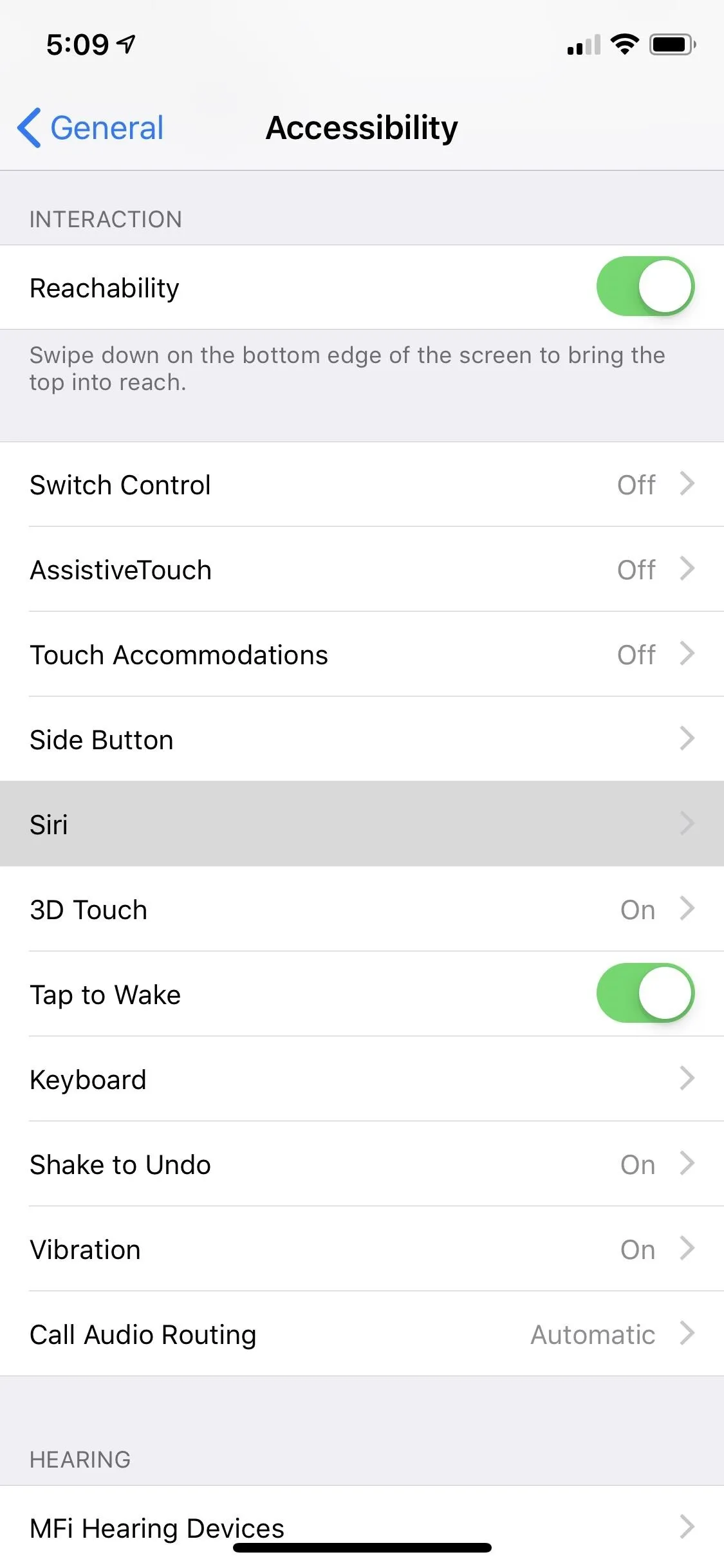Open 3D Touch settings
This screenshot has height=1568, width=724.
(x=362, y=910)
